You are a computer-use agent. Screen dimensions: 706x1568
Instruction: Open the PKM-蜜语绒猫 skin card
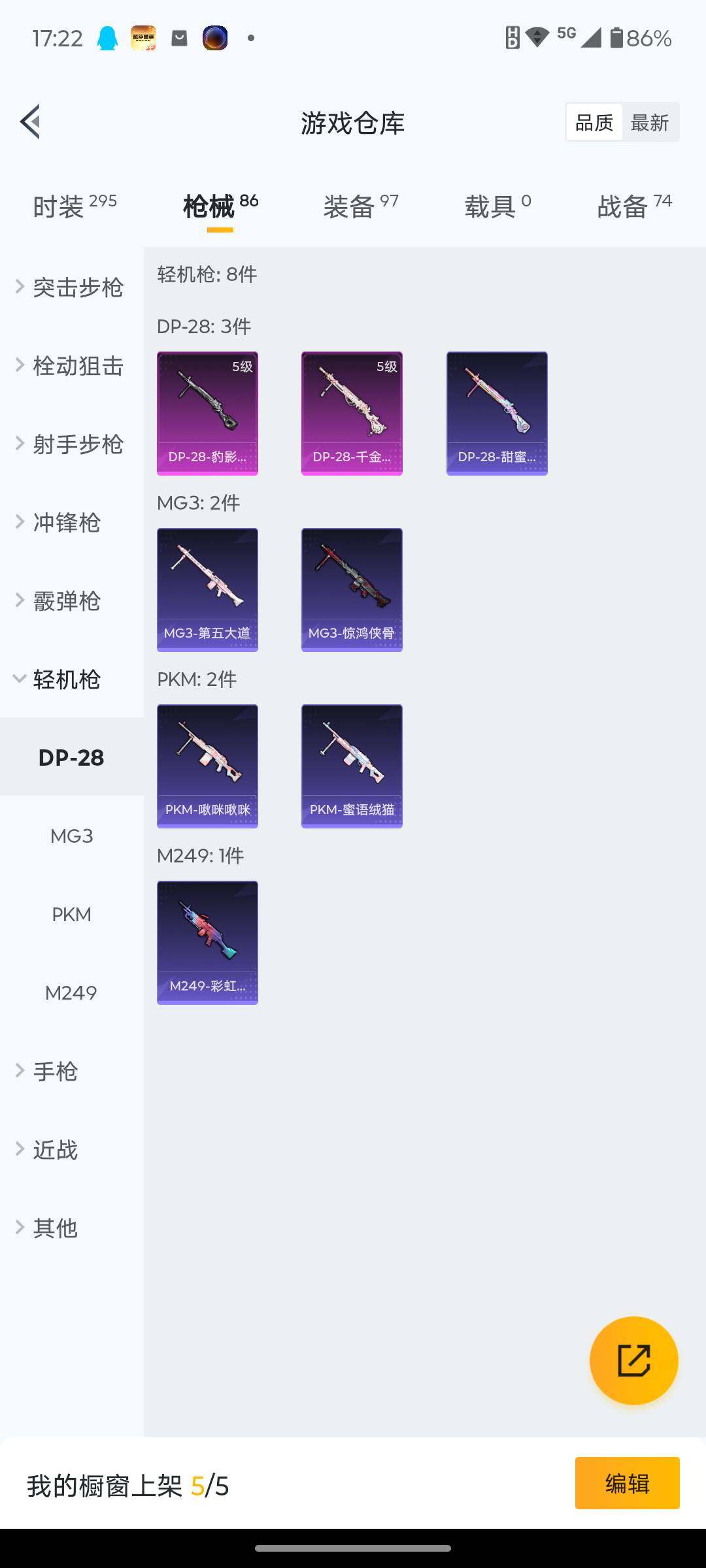pyautogui.click(x=352, y=766)
